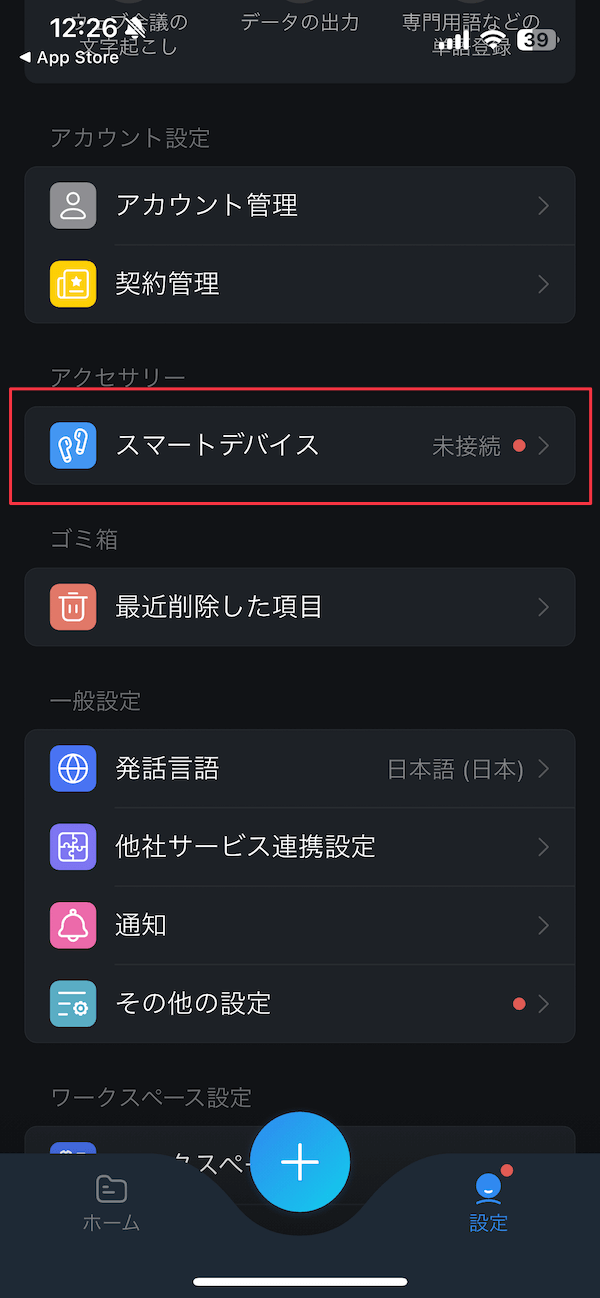The image size is (600, 1298).
Task: Tap the blue plus button
Action: tap(300, 1162)
